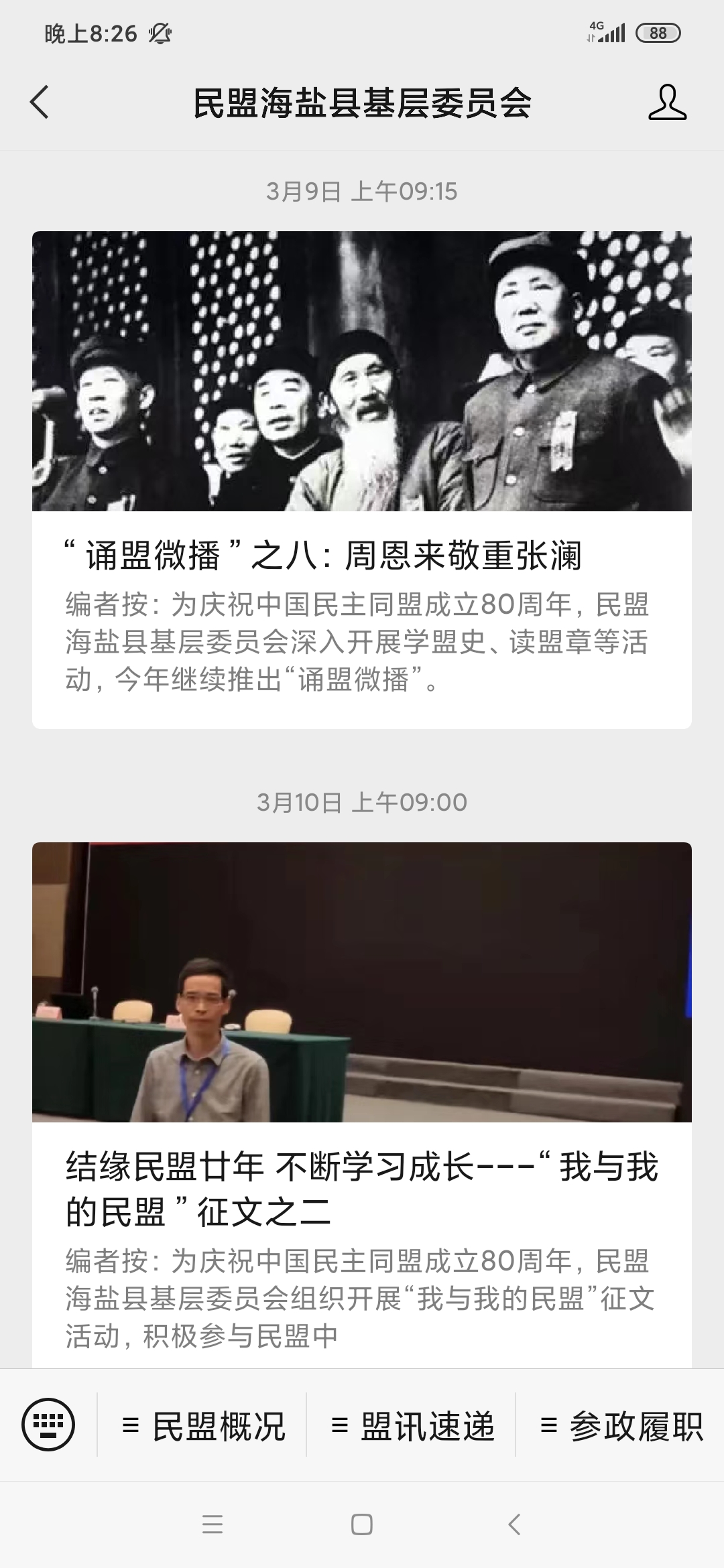Open the system recent apps button
This screenshot has height=1568, width=724.
click(x=213, y=1524)
